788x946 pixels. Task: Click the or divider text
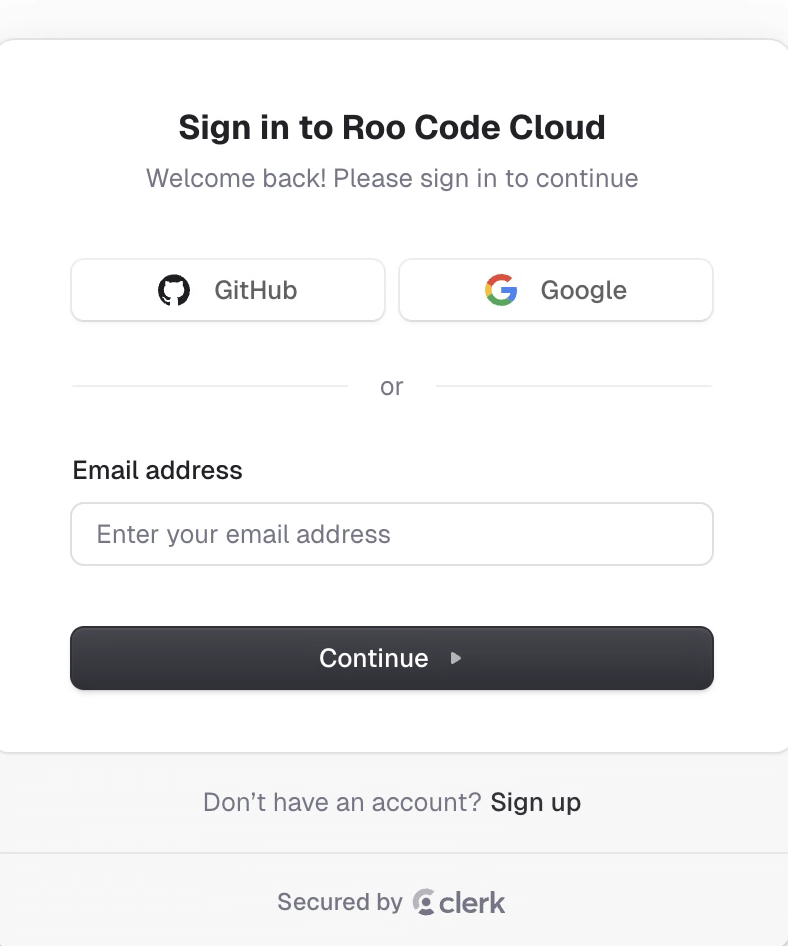391,387
